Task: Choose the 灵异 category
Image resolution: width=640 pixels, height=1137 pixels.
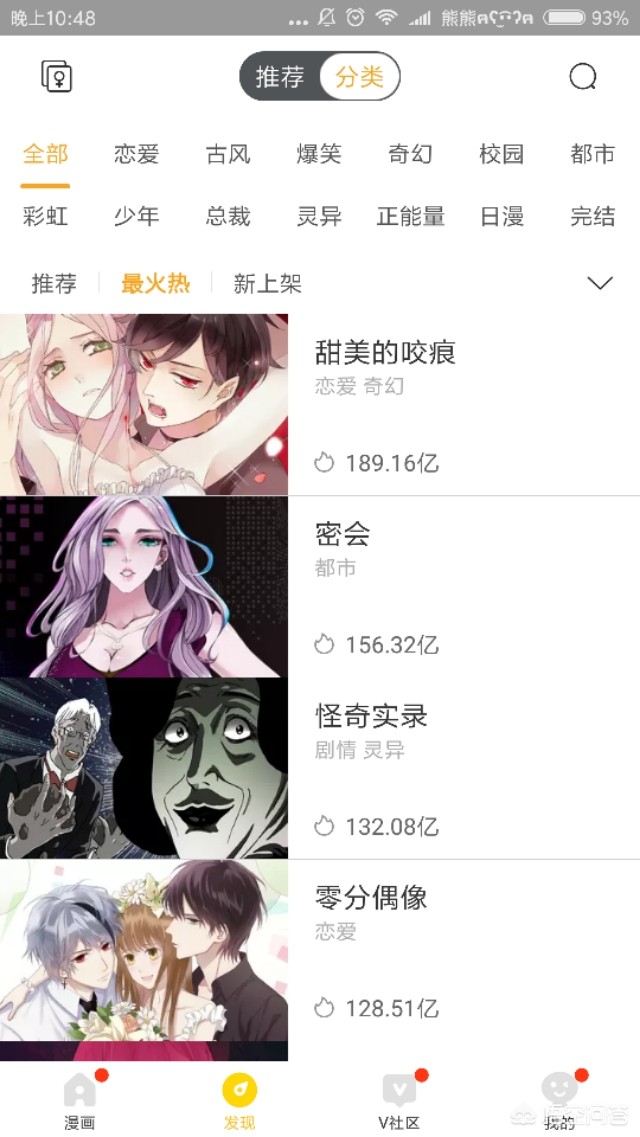Action: point(319,216)
